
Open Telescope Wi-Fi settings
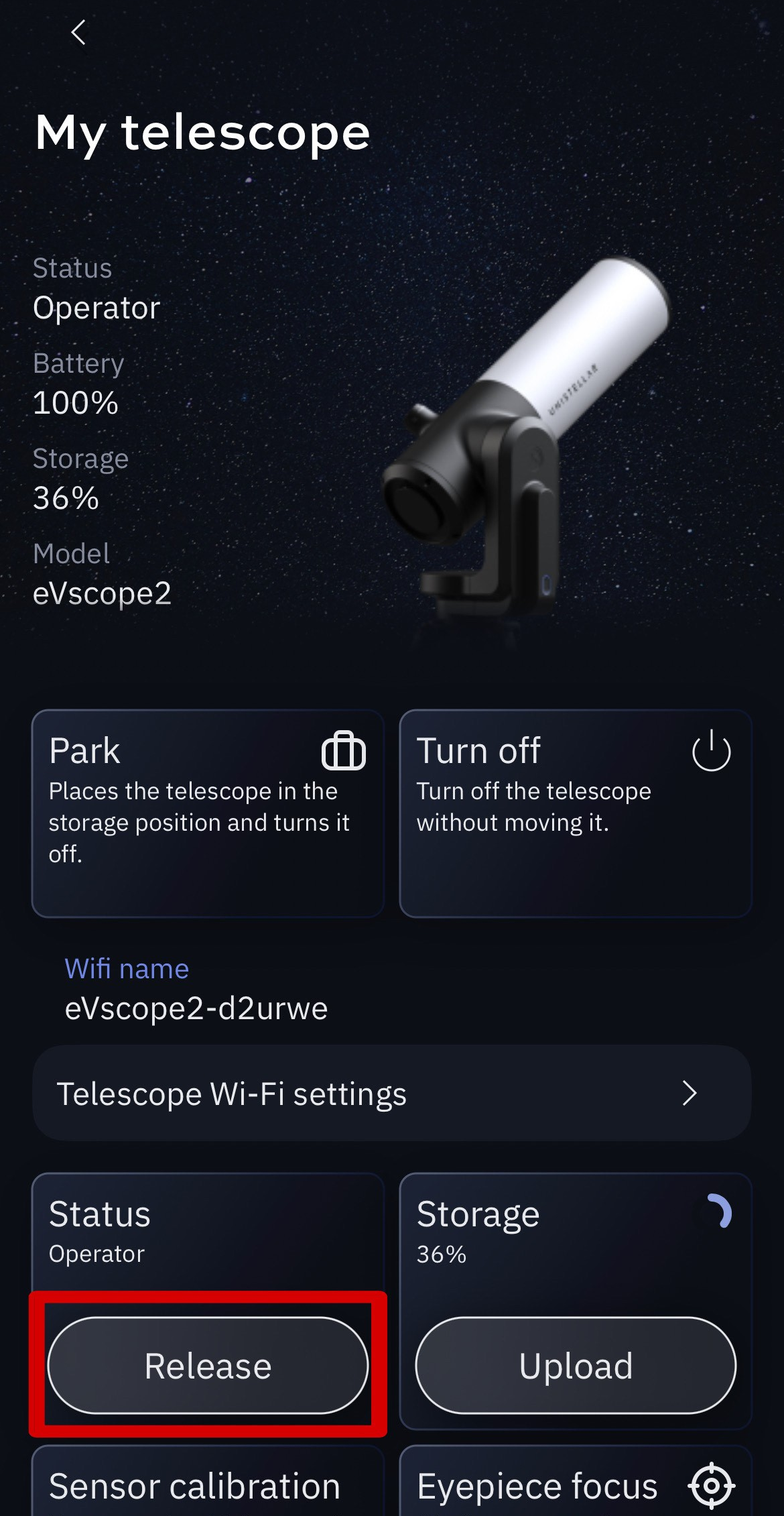pos(391,1094)
